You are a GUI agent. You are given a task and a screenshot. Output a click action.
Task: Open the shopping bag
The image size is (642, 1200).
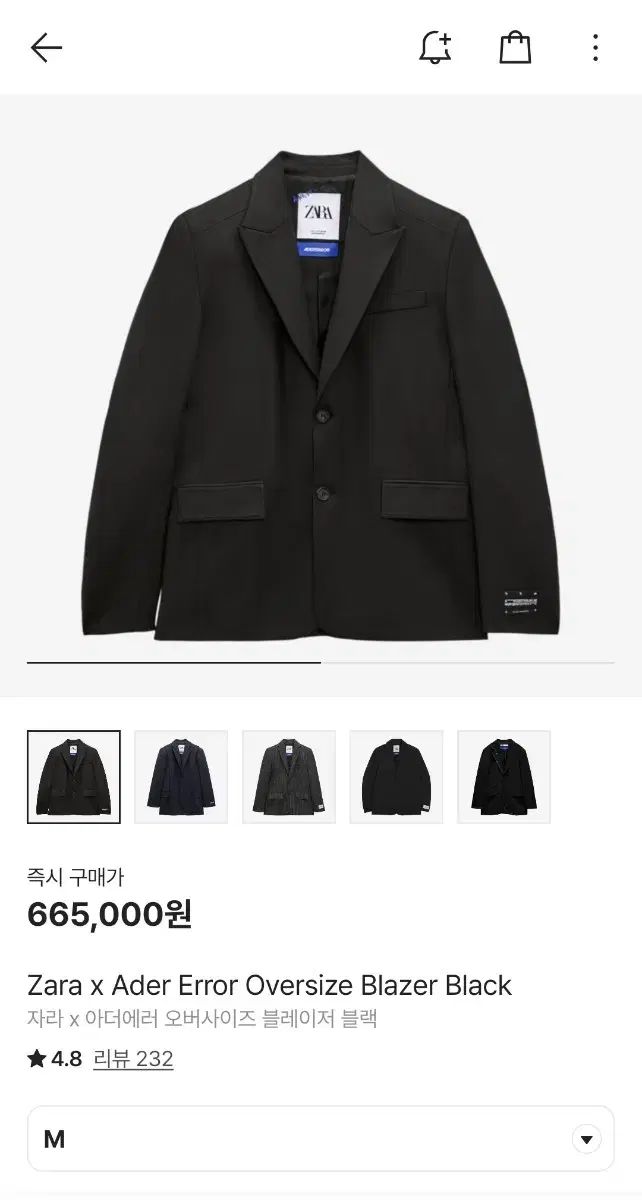pyautogui.click(x=515, y=47)
